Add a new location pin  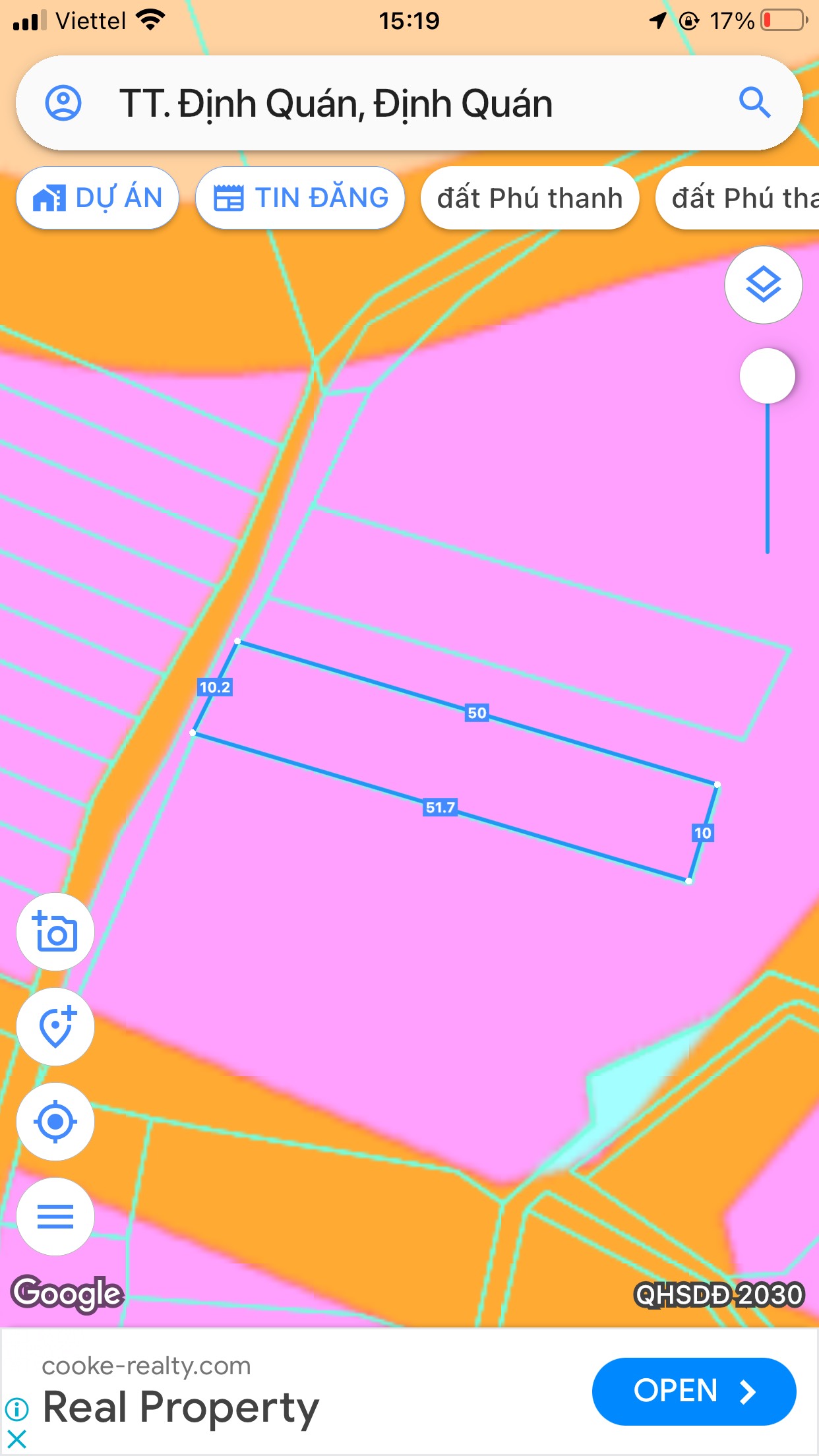tap(55, 1027)
